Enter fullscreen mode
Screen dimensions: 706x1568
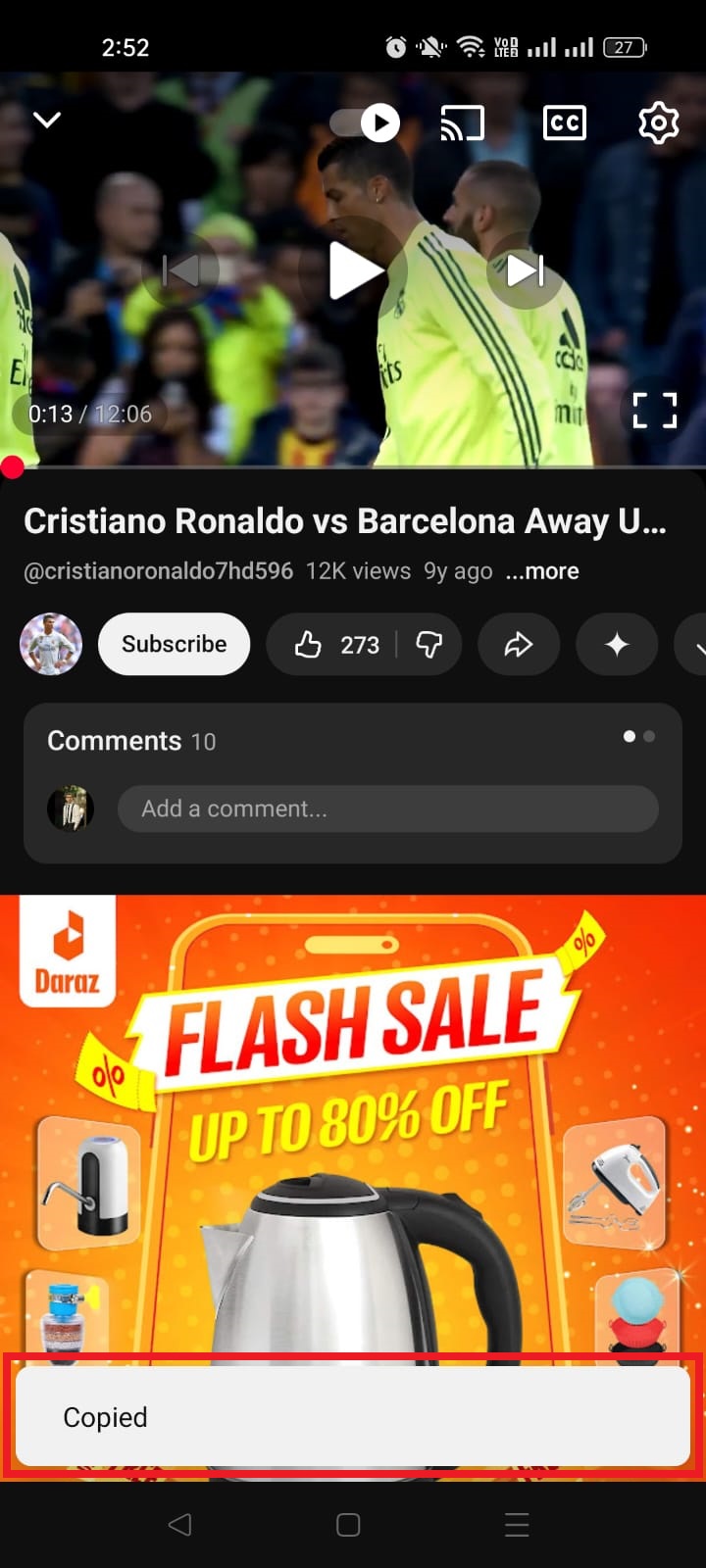pyautogui.click(x=654, y=411)
